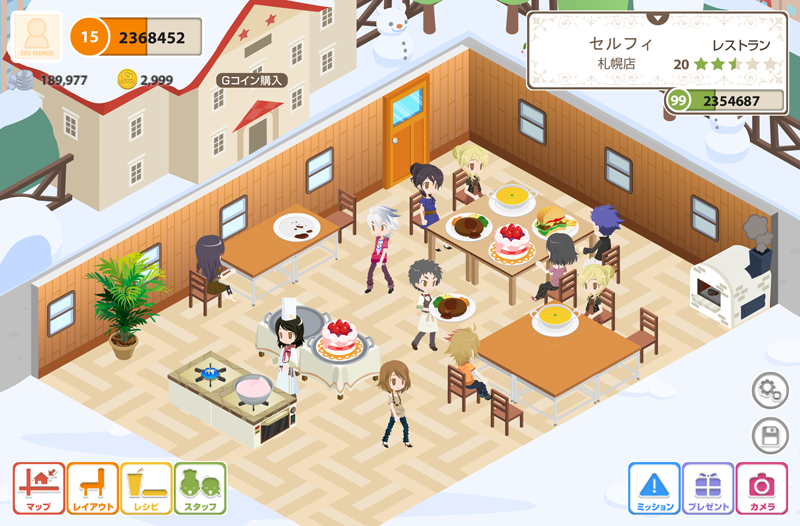The width and height of the screenshot is (800, 526).
Task: Tap the カメラ camera button
Action: tap(762, 488)
